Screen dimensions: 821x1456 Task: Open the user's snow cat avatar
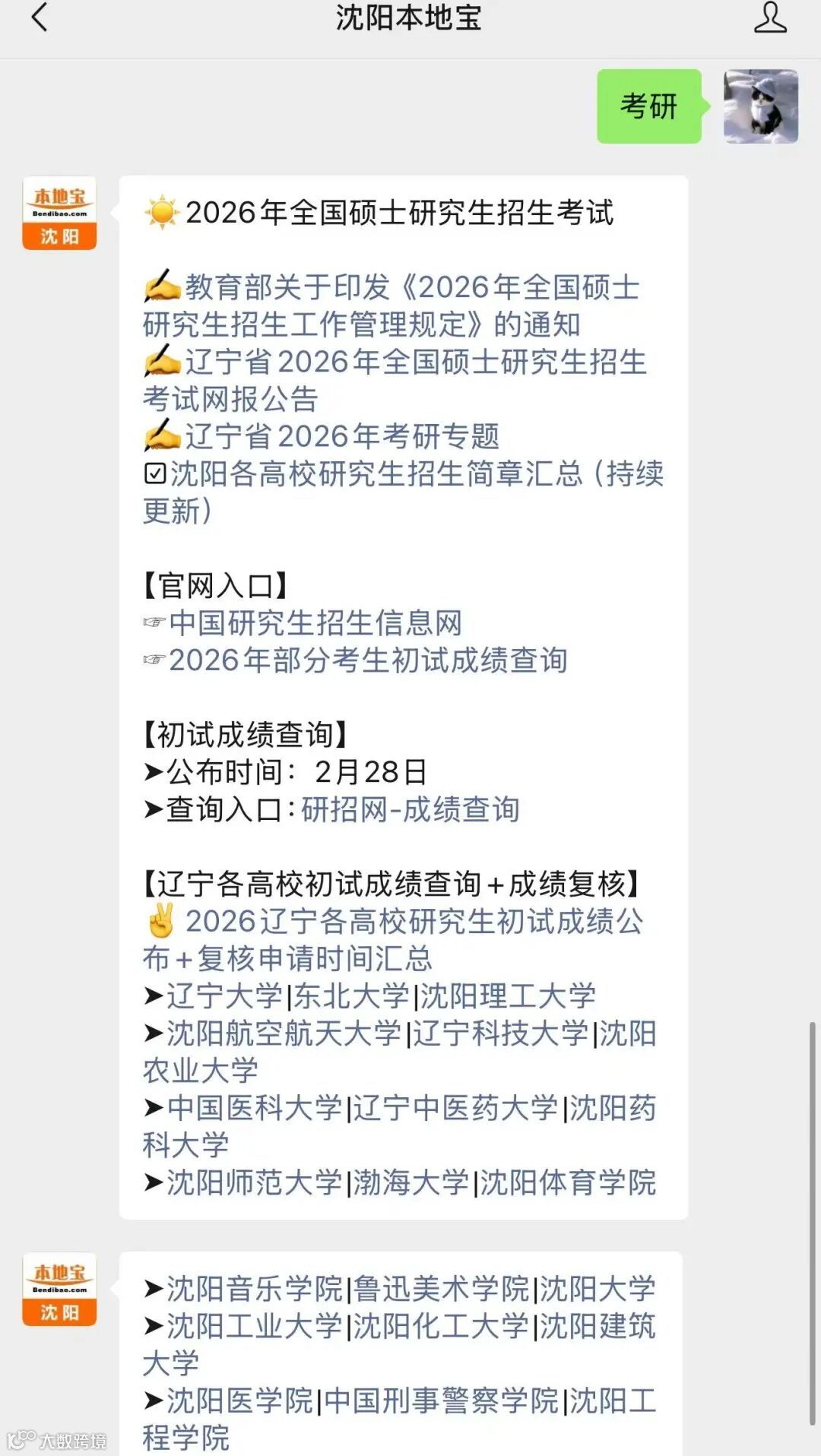[x=759, y=106]
